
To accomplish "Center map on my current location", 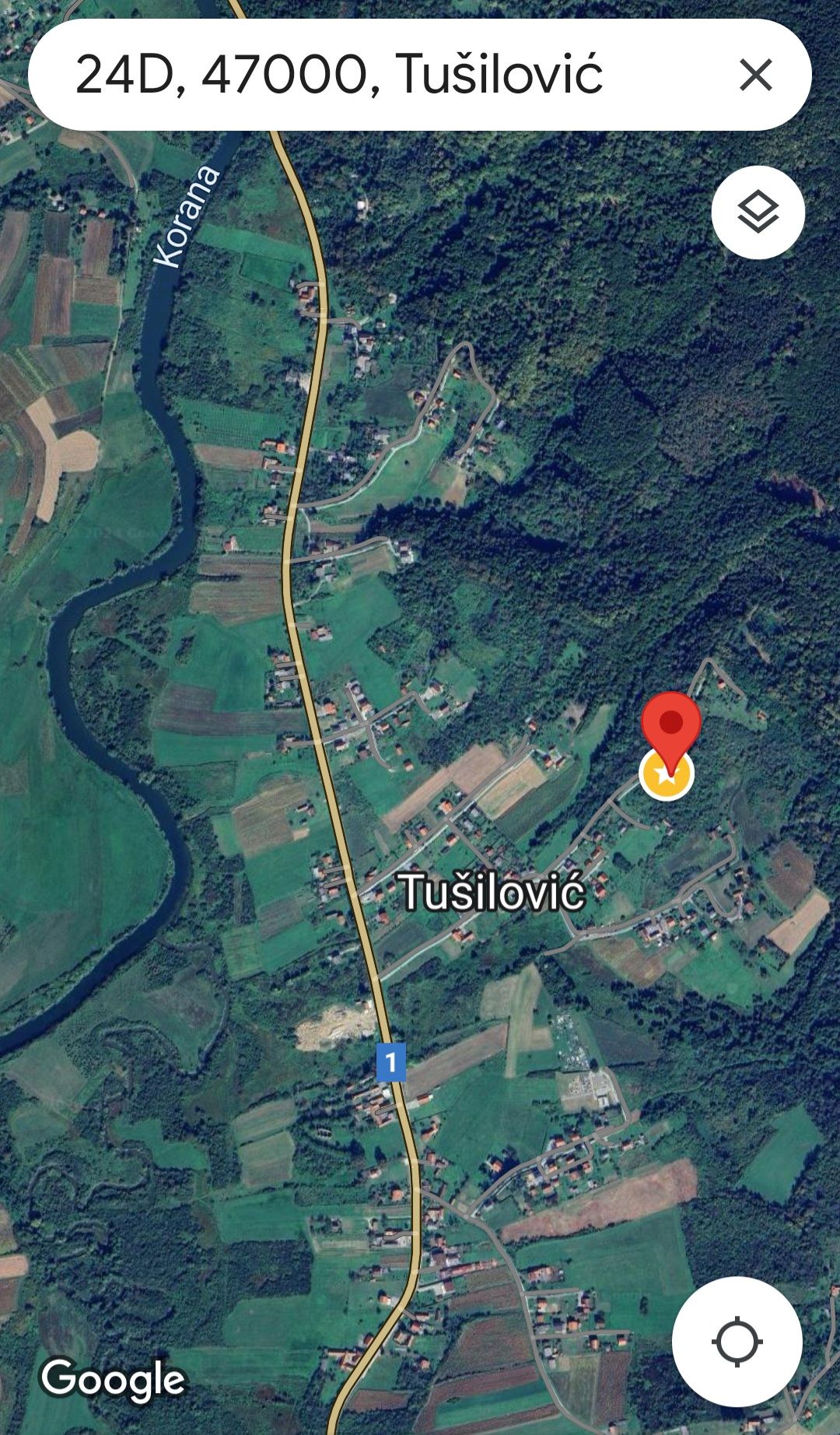I will [x=737, y=1341].
